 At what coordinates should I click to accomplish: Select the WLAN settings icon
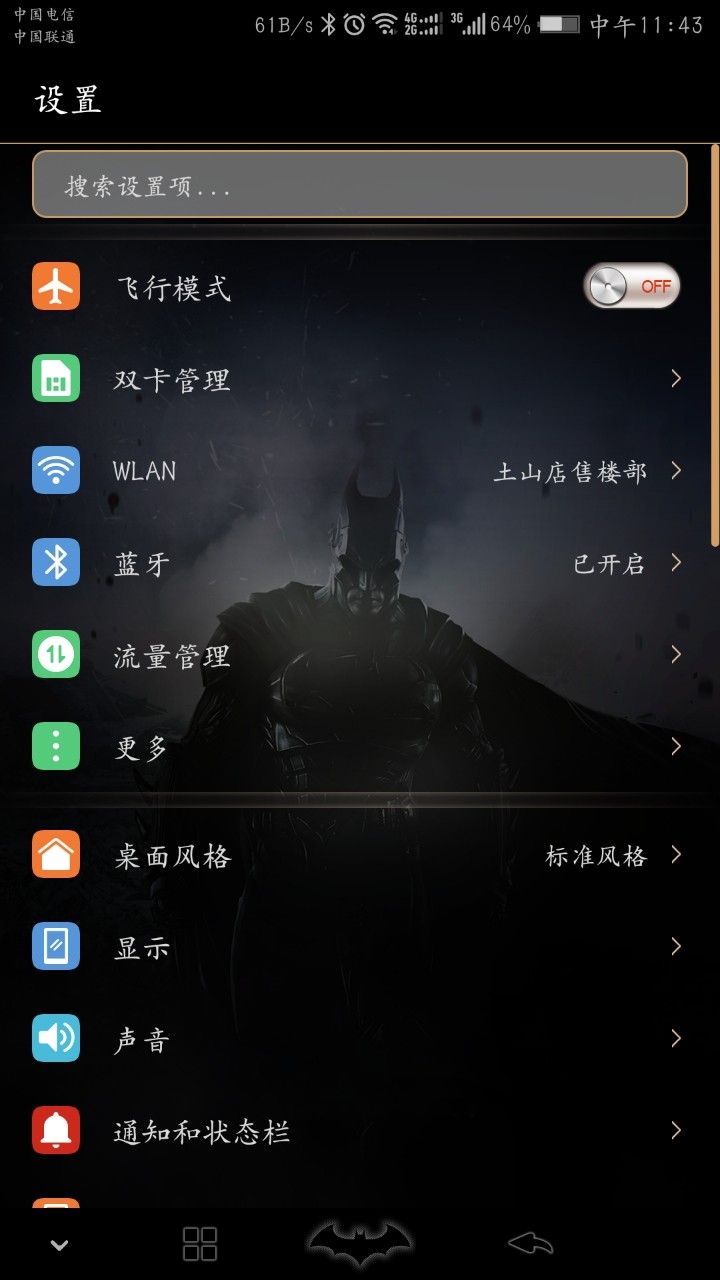point(55,470)
